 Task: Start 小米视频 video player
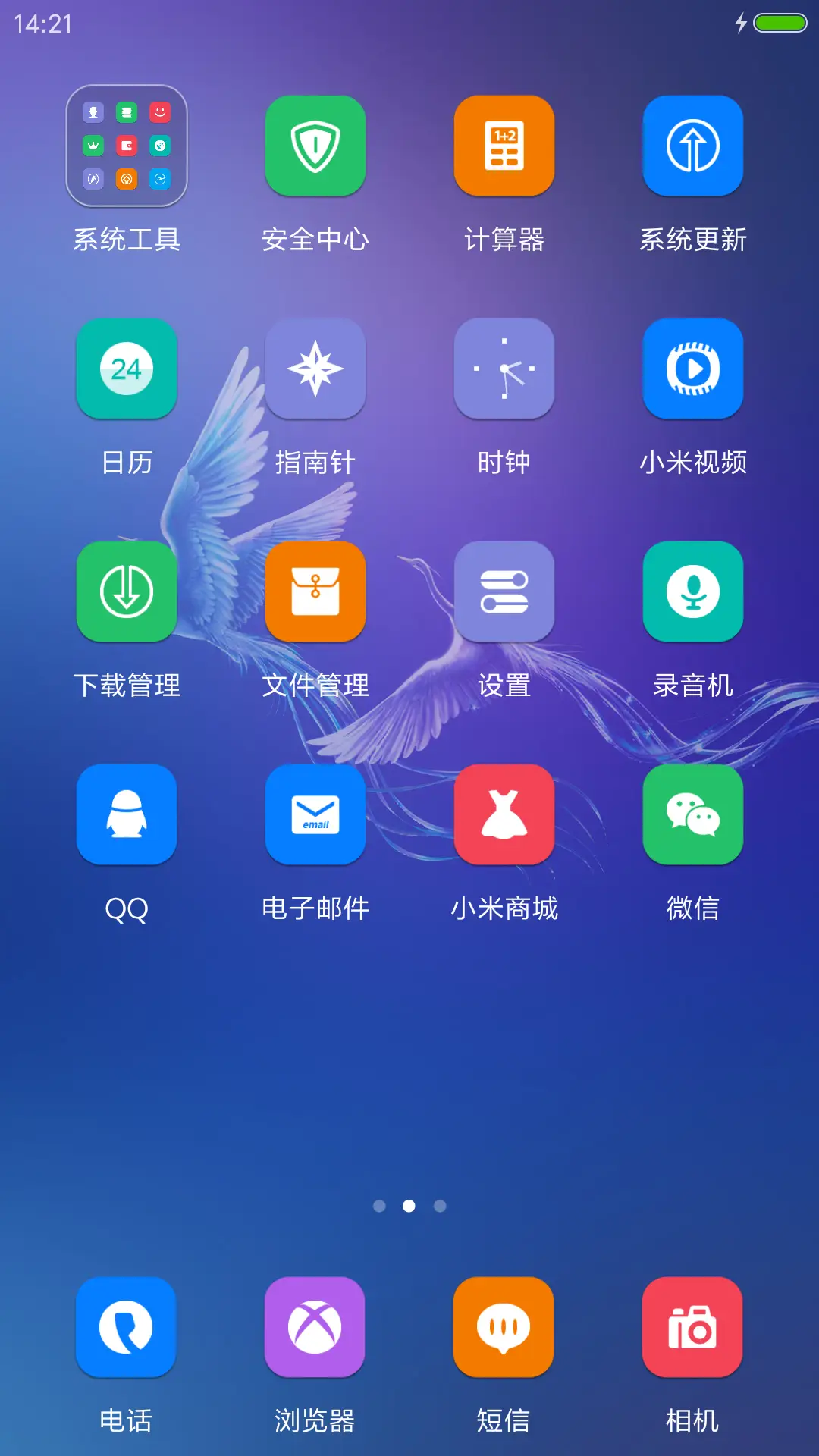[692, 369]
